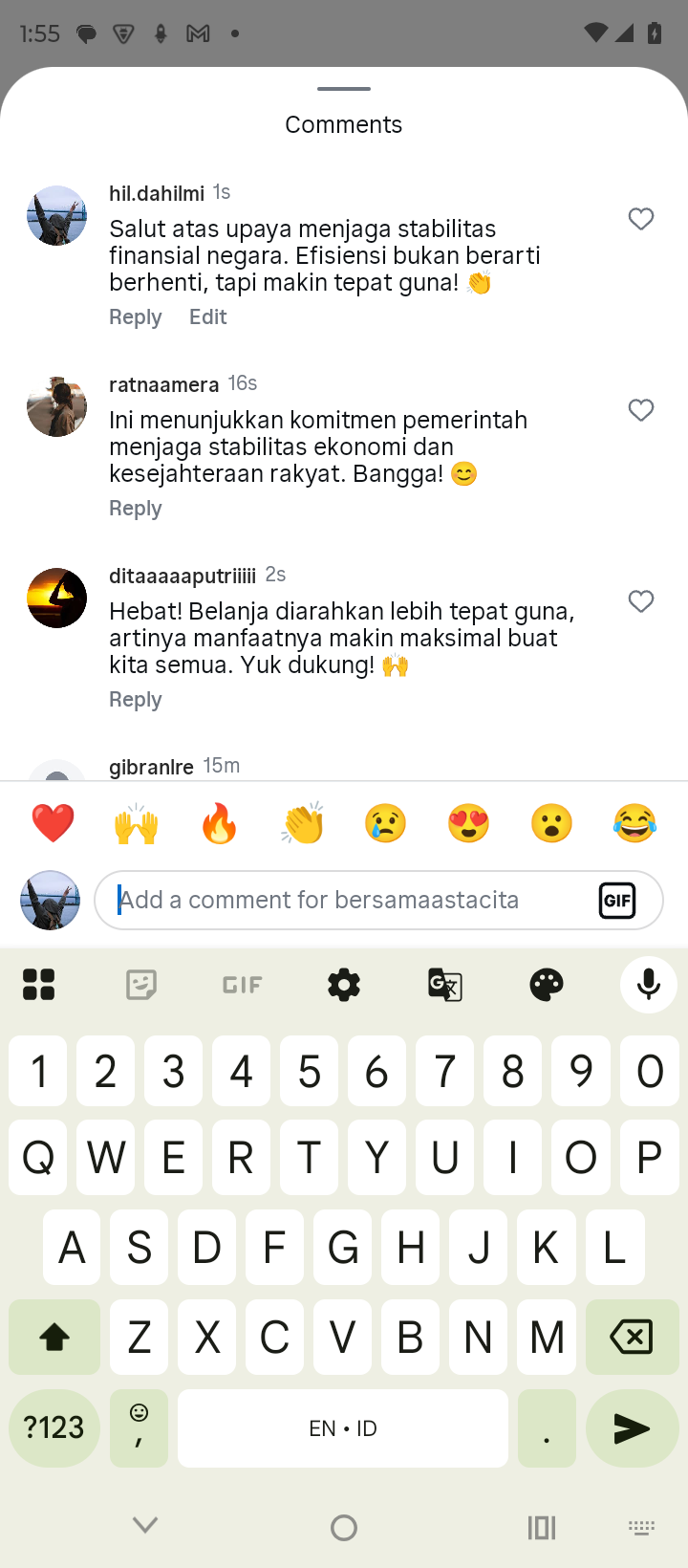Screen dimensions: 688x1568
Task: Like ditaaaaaputriiiii's comment
Action: [x=641, y=601]
